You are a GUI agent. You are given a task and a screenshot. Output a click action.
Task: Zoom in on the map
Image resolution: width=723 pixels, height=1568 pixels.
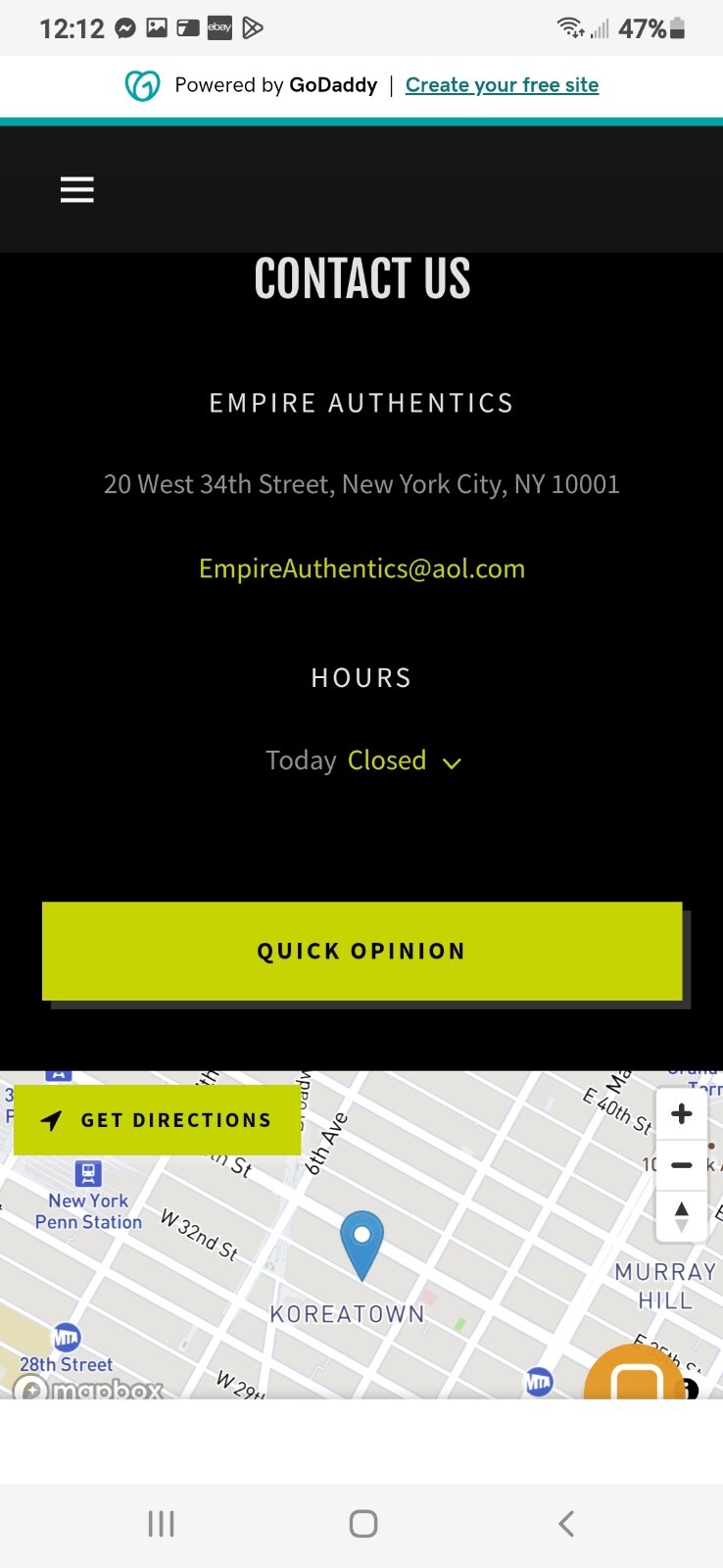682,1114
